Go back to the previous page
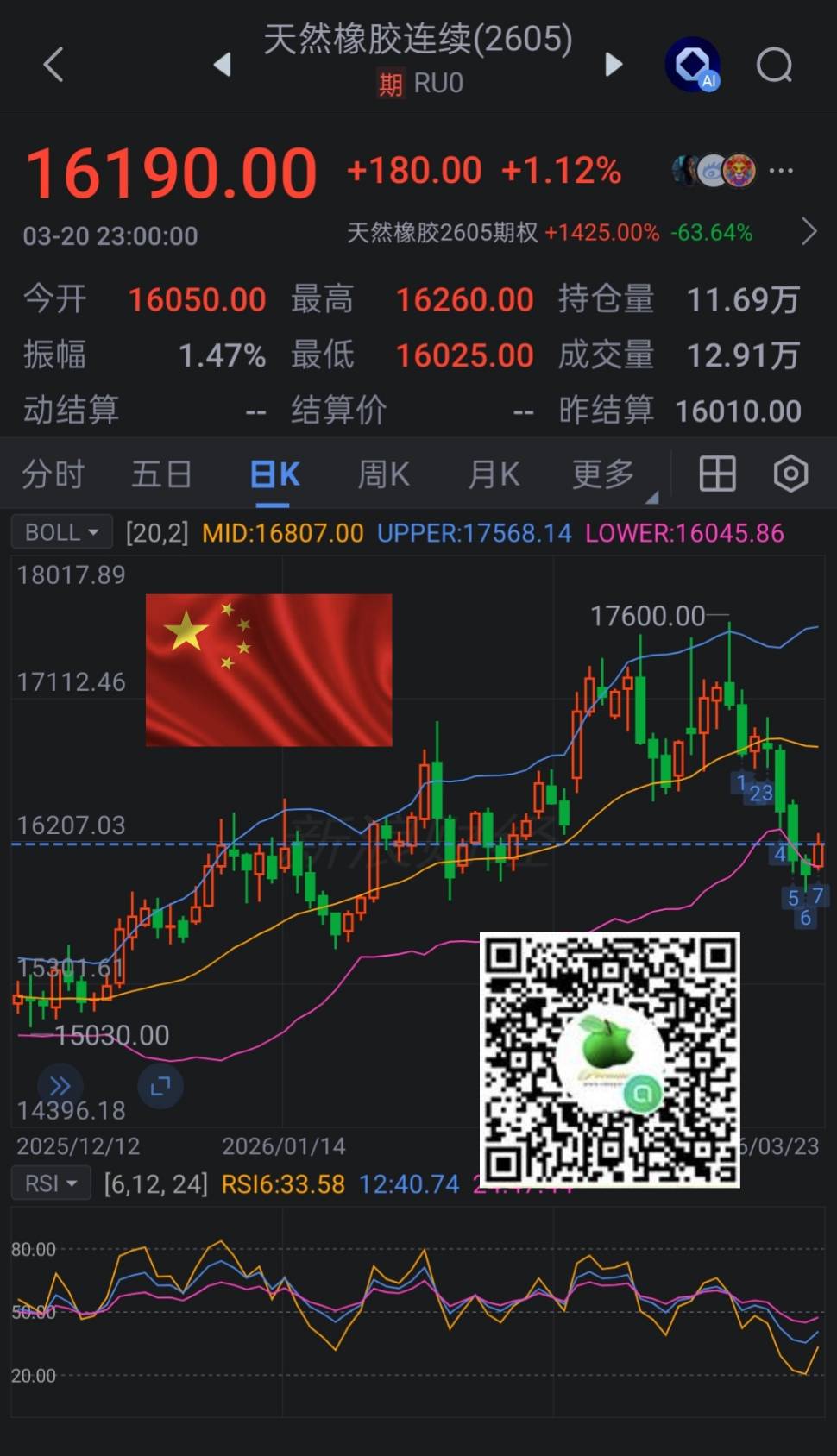This screenshot has height=1456, width=837. [53, 65]
